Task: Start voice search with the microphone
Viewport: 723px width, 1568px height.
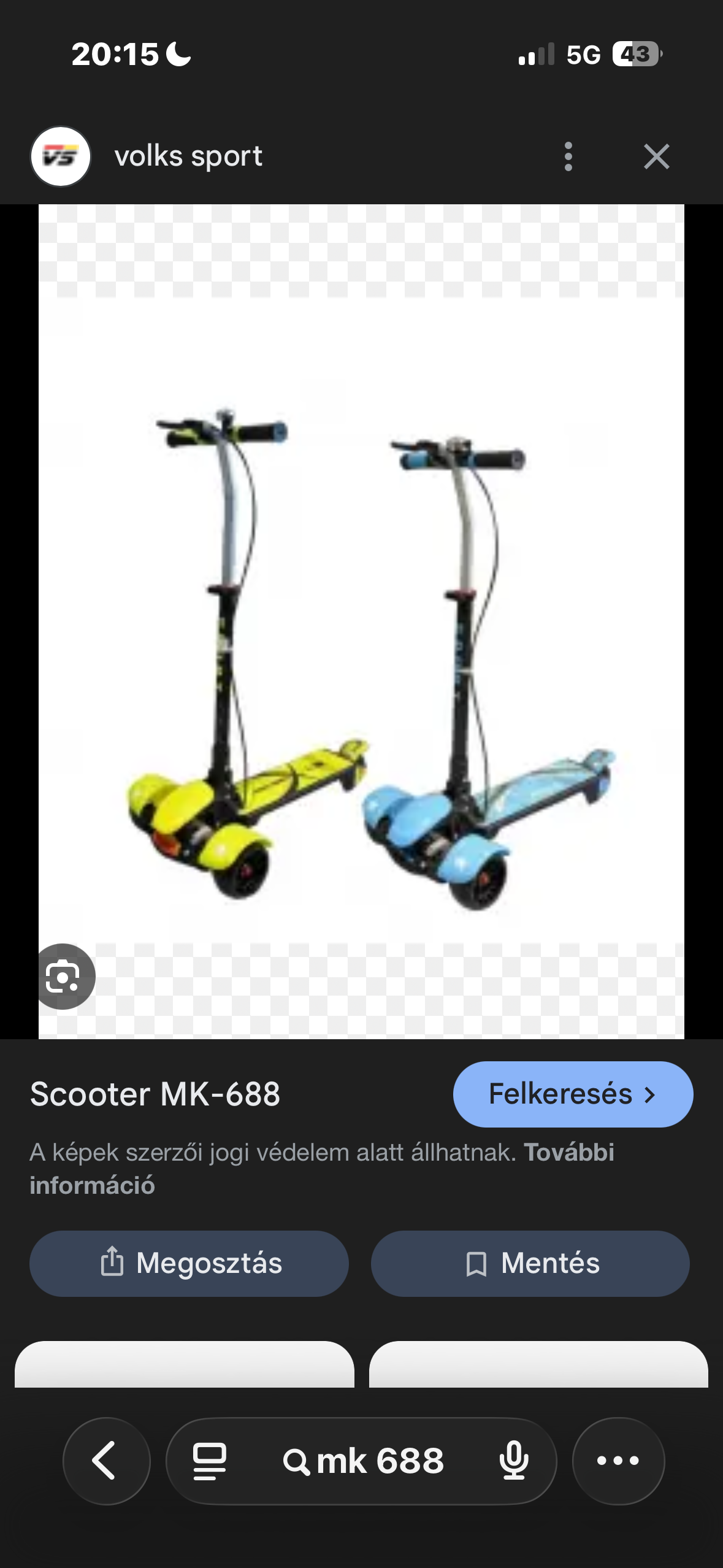Action: pyautogui.click(x=513, y=1461)
